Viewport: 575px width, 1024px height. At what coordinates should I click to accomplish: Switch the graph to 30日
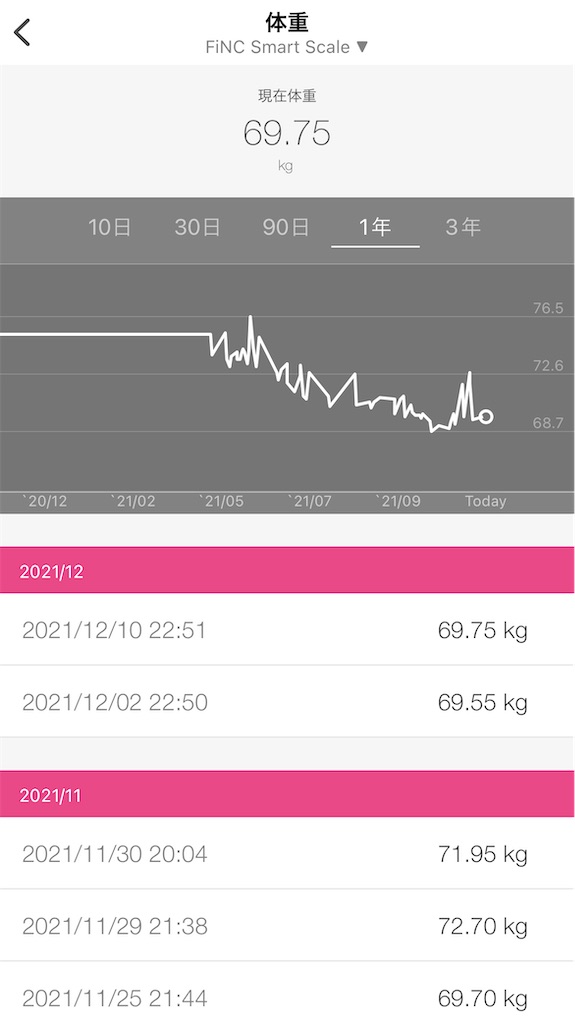pos(197,227)
